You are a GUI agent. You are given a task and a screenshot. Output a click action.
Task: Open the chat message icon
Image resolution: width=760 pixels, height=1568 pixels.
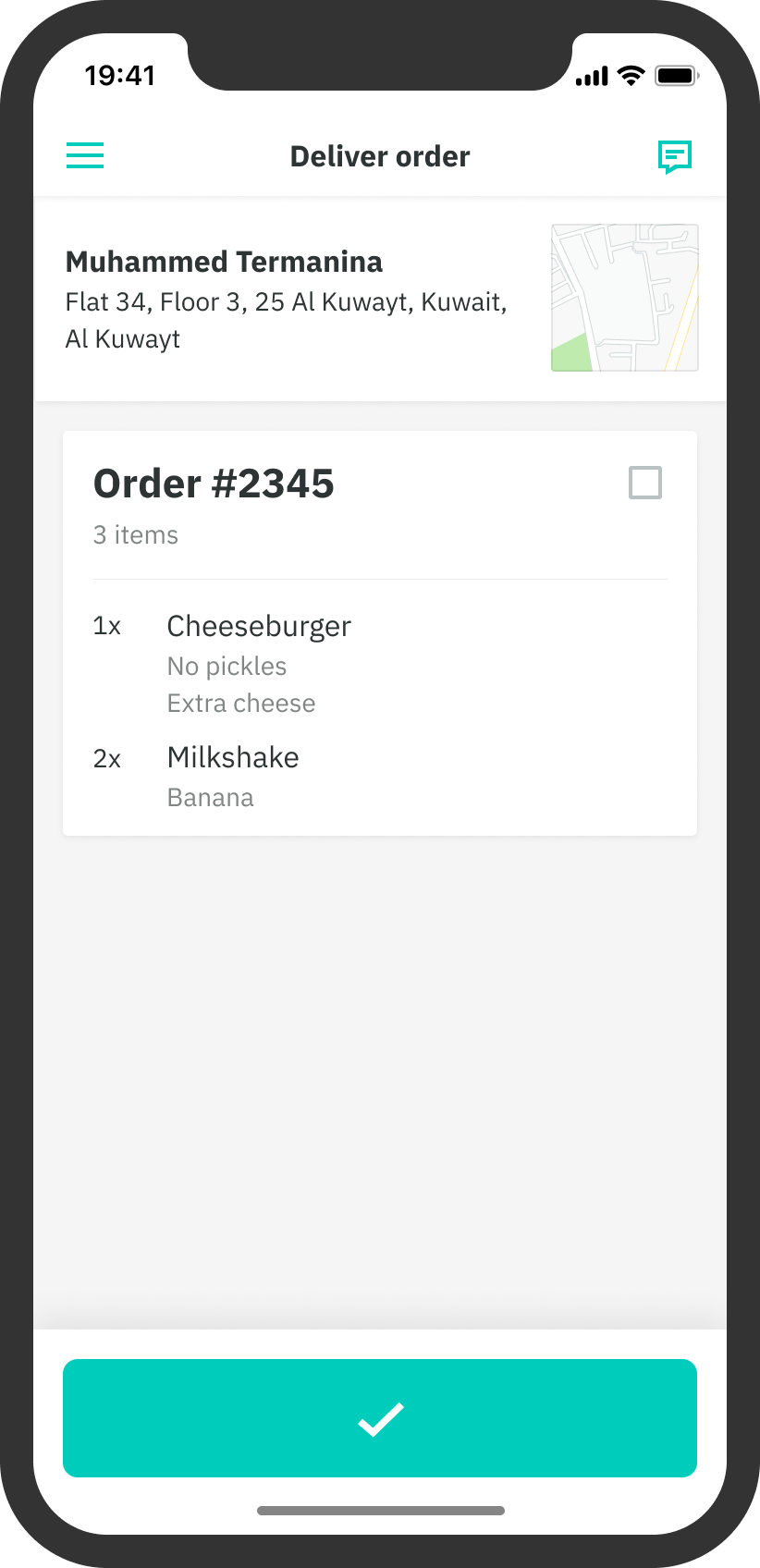pyautogui.click(x=674, y=156)
